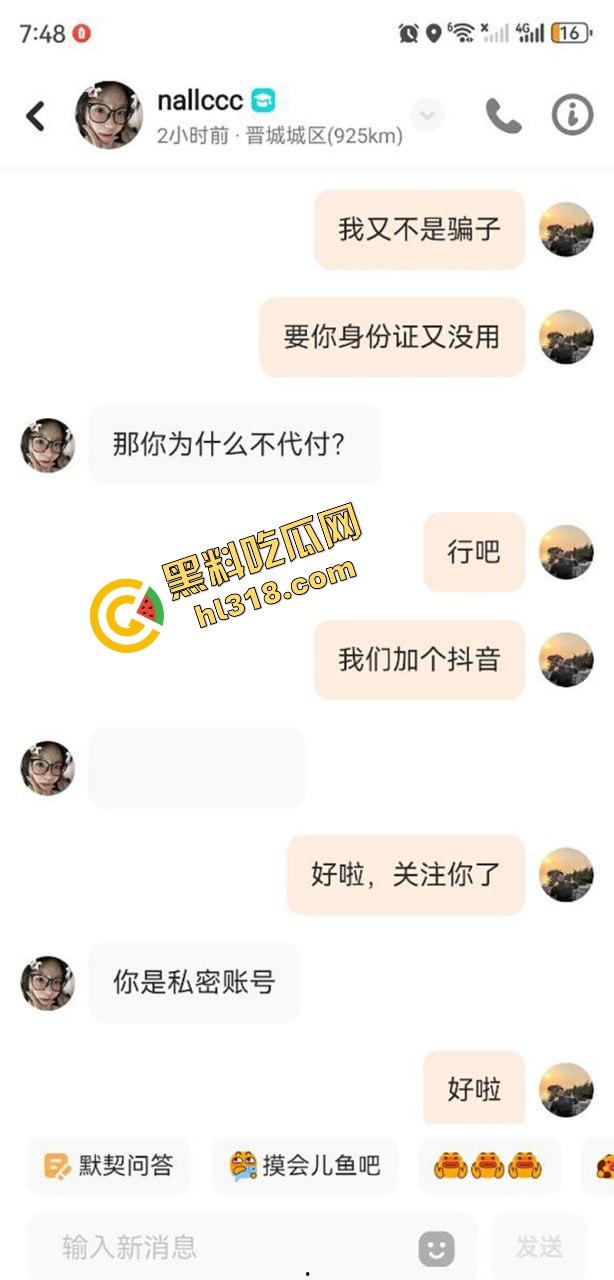Send the 摸会儿鱼吧 quick reply
This screenshot has height=1280, width=614.
point(305,1165)
